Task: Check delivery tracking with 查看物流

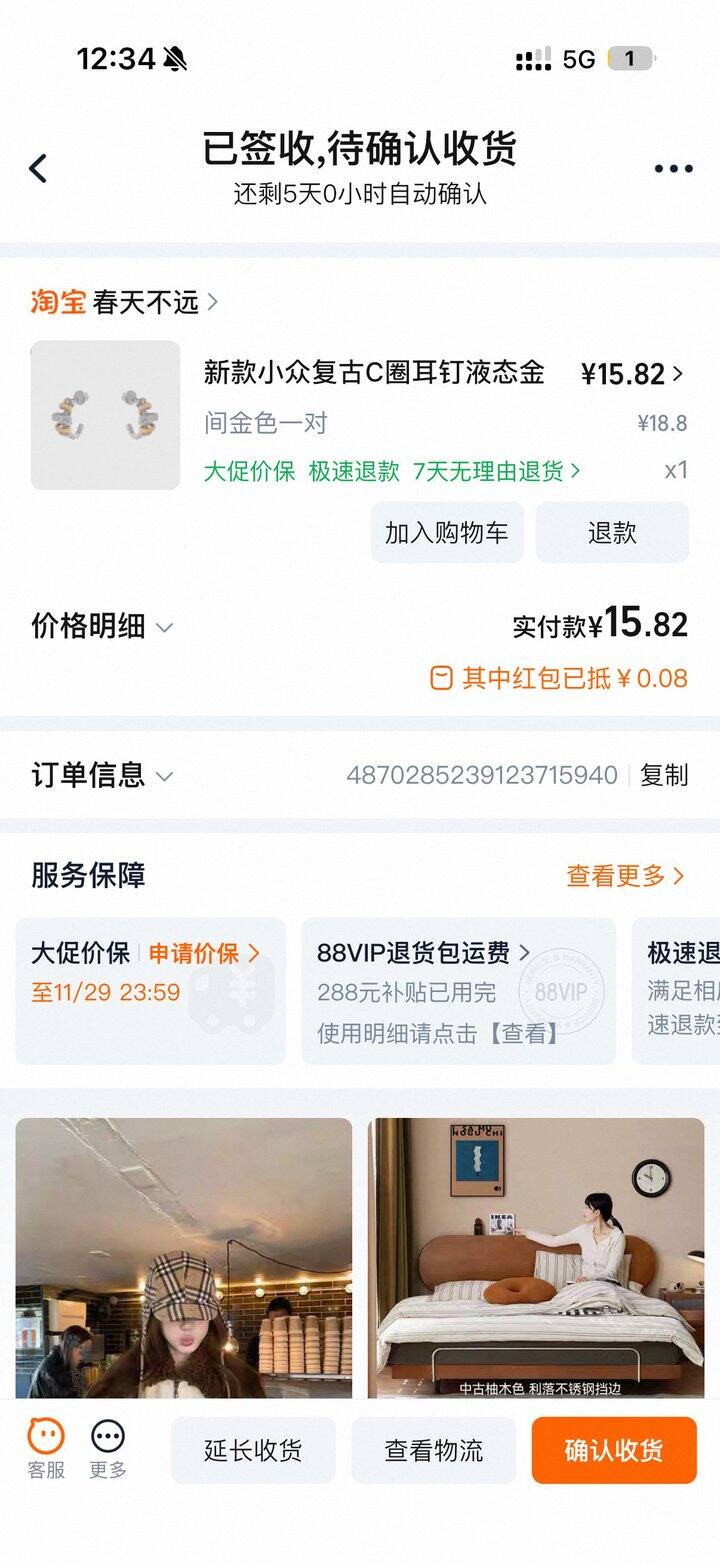Action: 434,1450
